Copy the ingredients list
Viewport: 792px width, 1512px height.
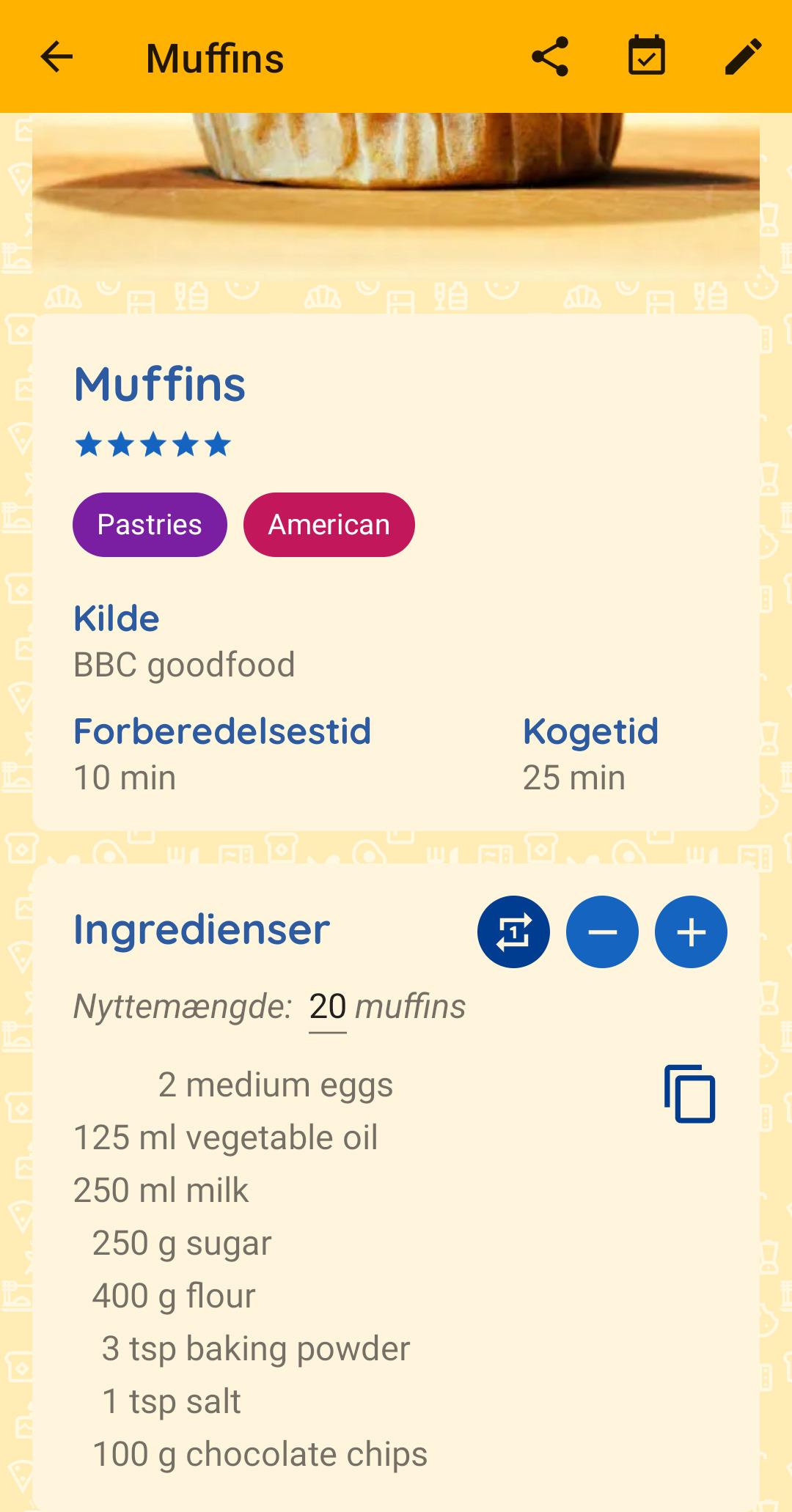pos(689,1094)
